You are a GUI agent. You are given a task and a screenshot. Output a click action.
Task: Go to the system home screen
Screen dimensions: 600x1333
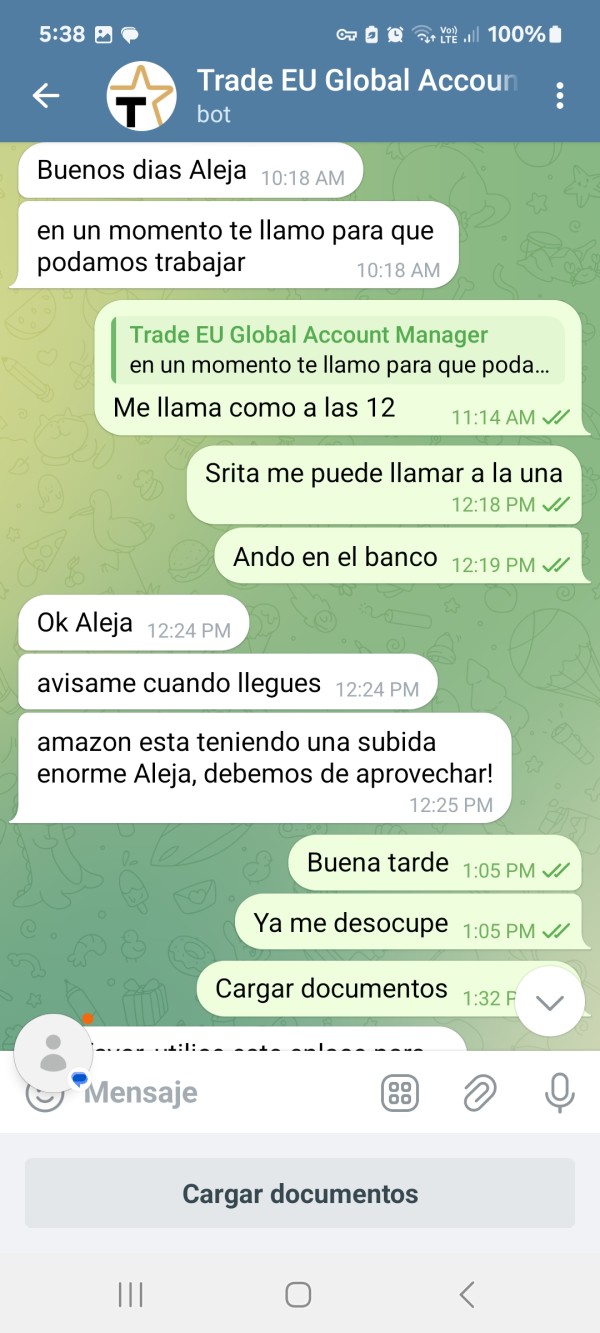(298, 1295)
